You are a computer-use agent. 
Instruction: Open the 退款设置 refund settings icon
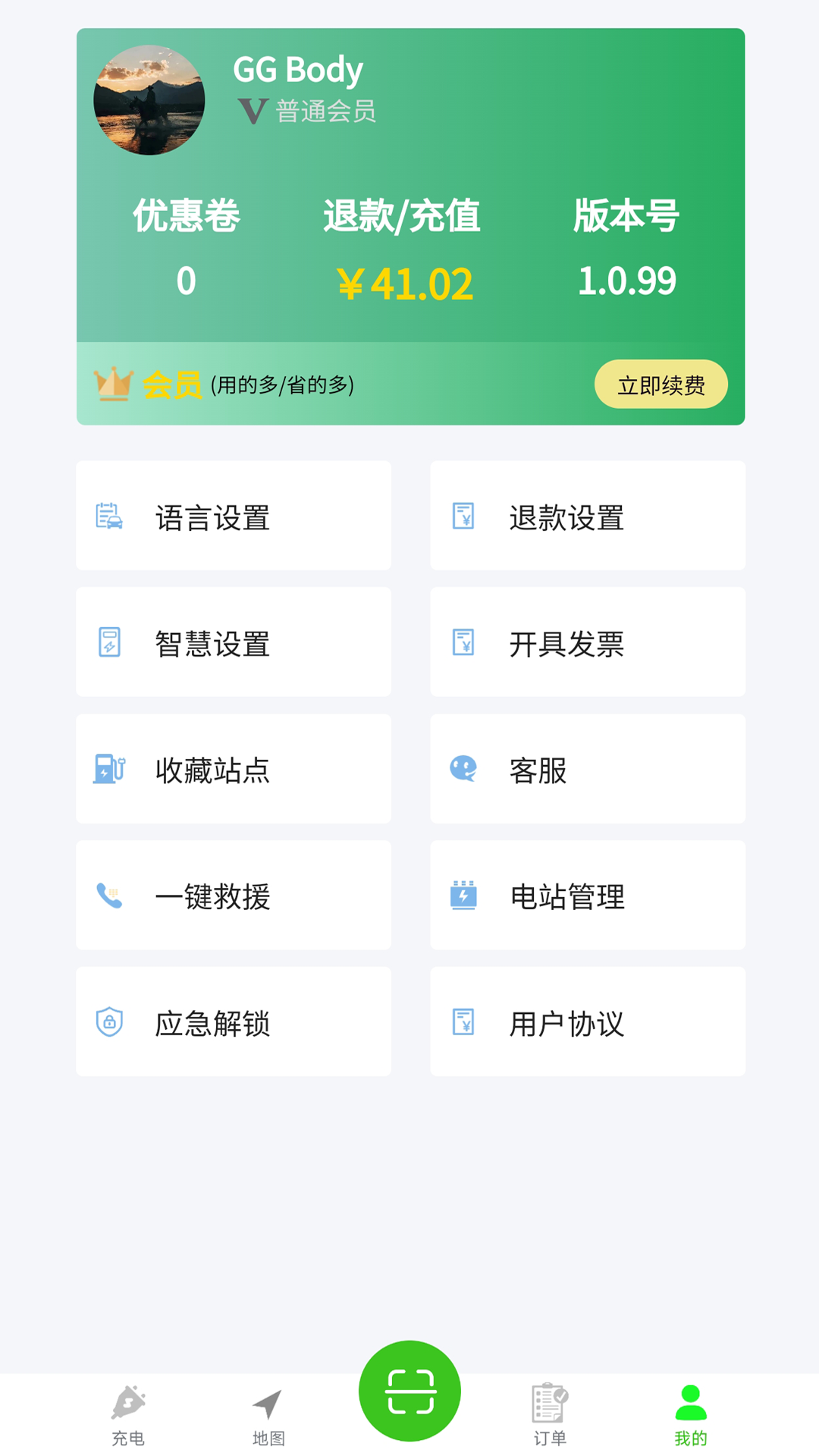pyautogui.click(x=464, y=516)
